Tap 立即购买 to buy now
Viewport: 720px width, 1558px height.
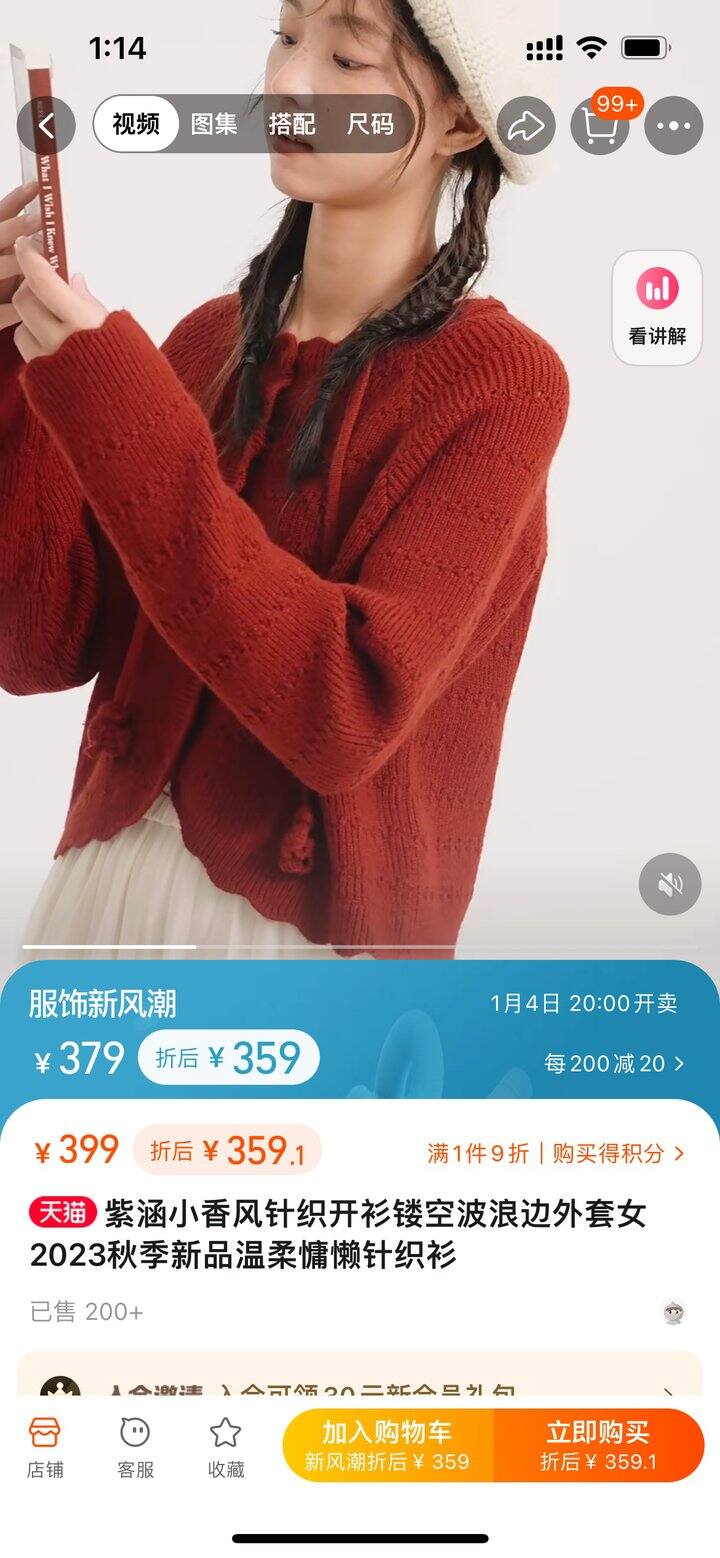pyautogui.click(x=598, y=1446)
